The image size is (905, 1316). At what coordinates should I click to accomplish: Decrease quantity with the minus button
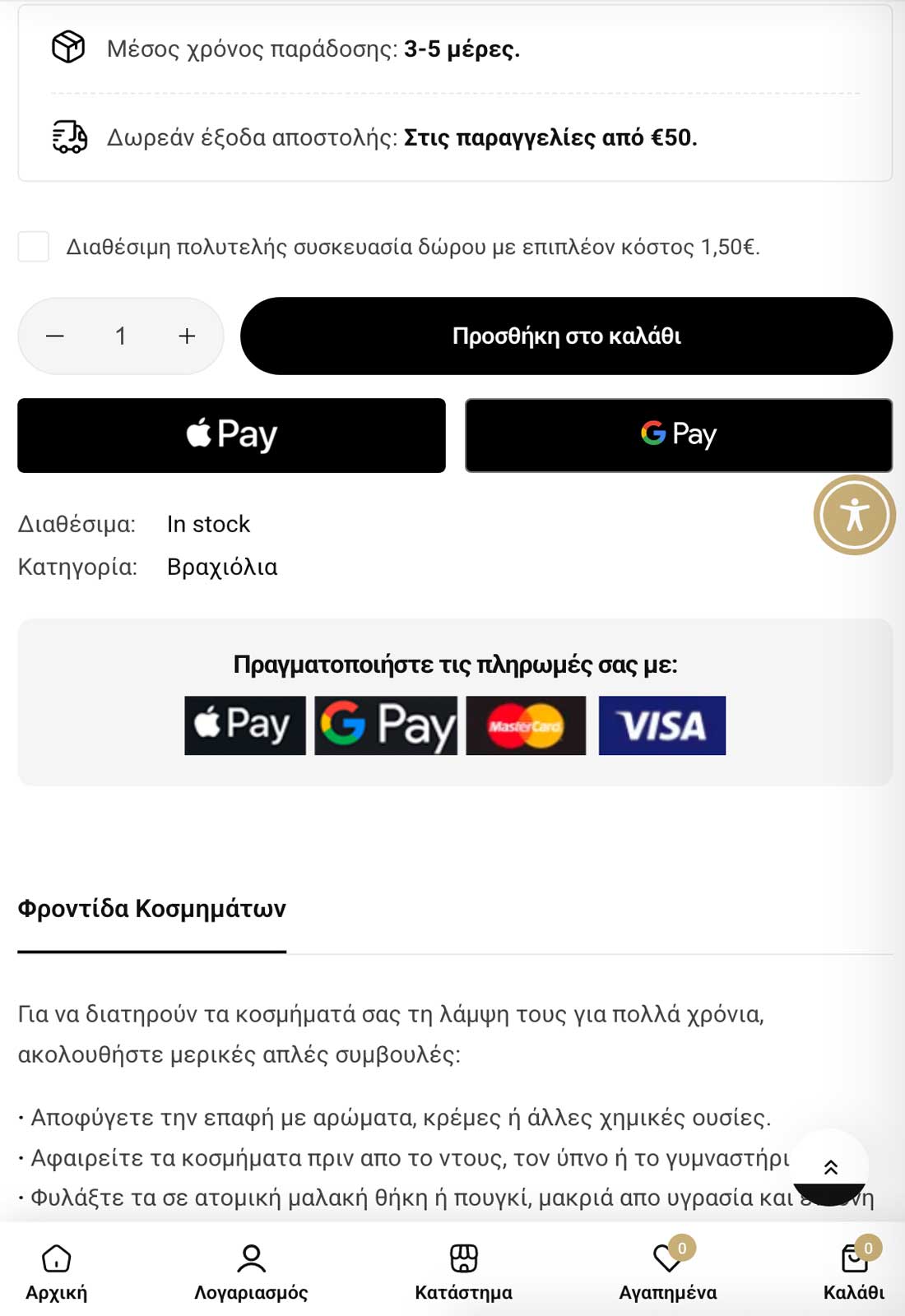click(x=55, y=336)
